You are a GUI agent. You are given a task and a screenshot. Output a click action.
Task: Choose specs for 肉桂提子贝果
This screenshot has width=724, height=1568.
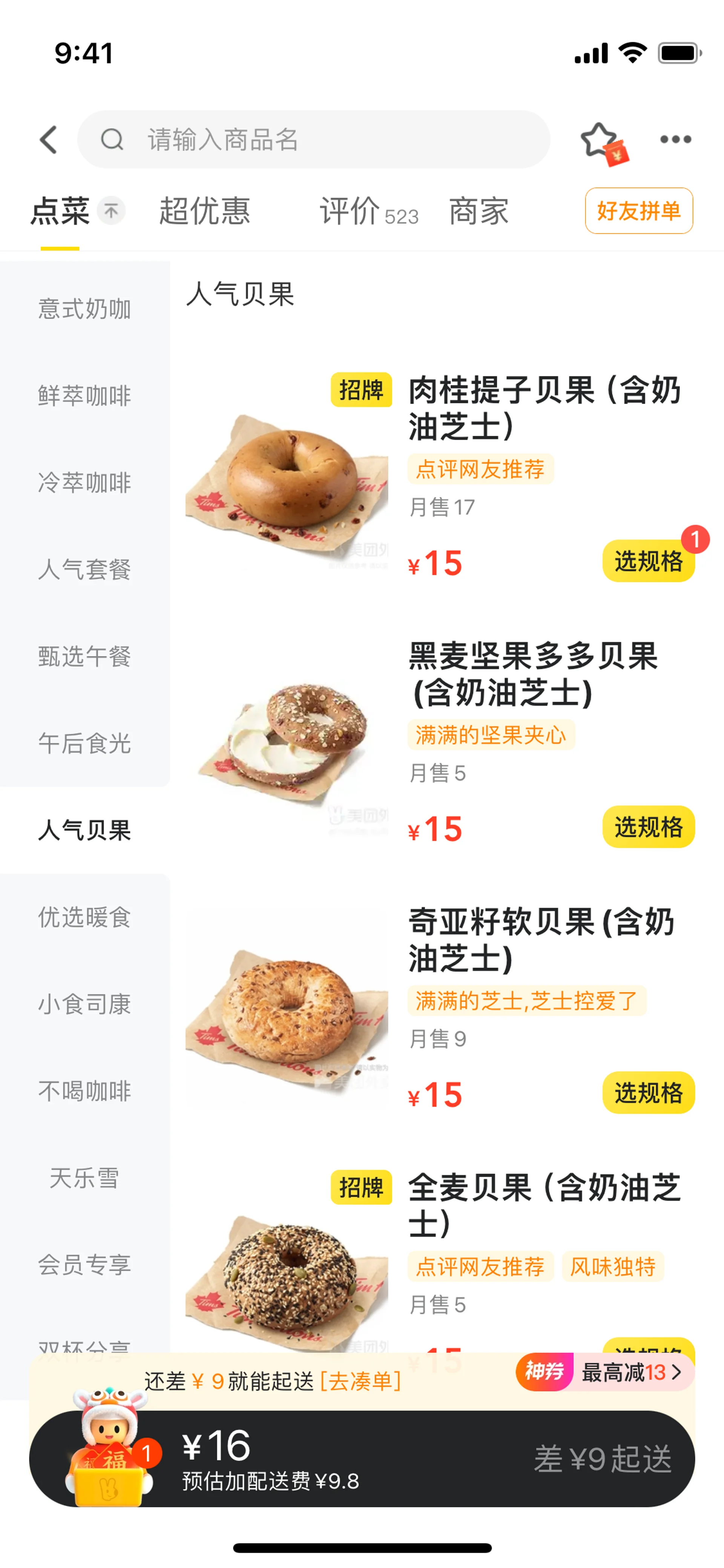(648, 561)
